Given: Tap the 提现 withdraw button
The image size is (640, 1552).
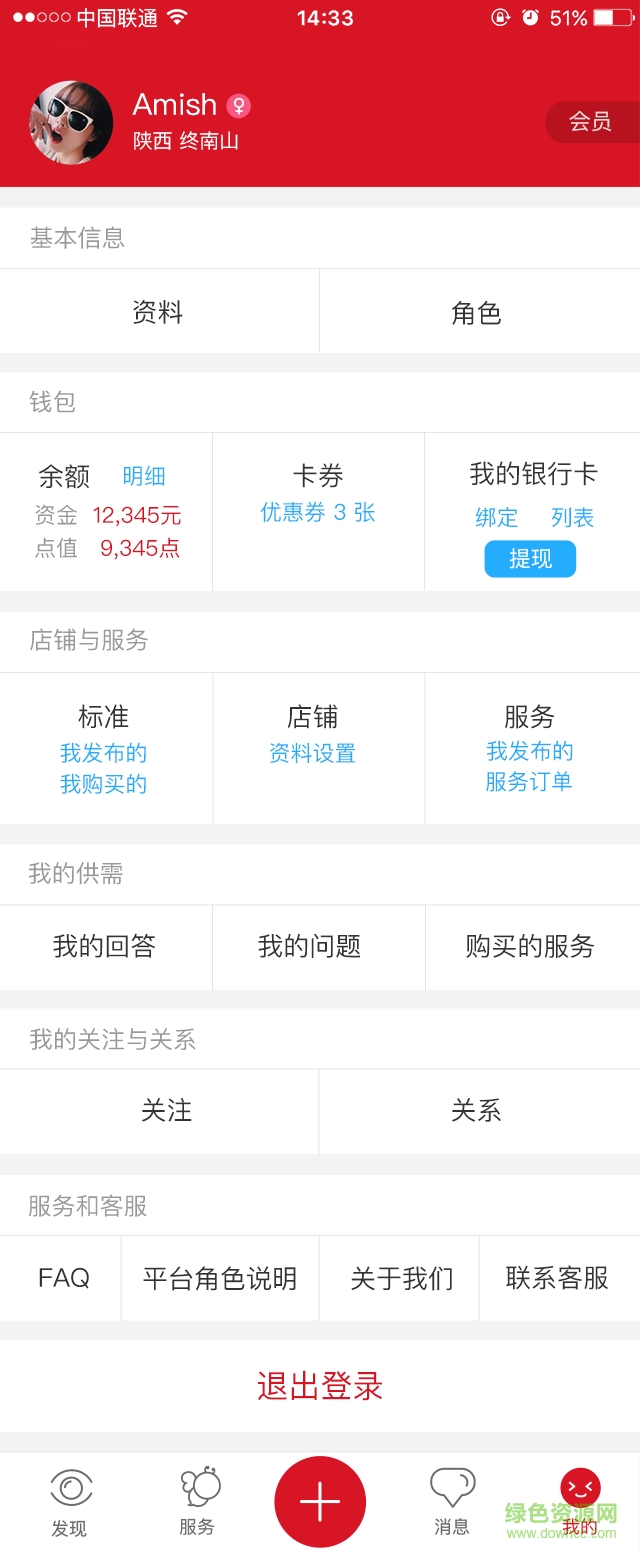Looking at the screenshot, I should 530,559.
